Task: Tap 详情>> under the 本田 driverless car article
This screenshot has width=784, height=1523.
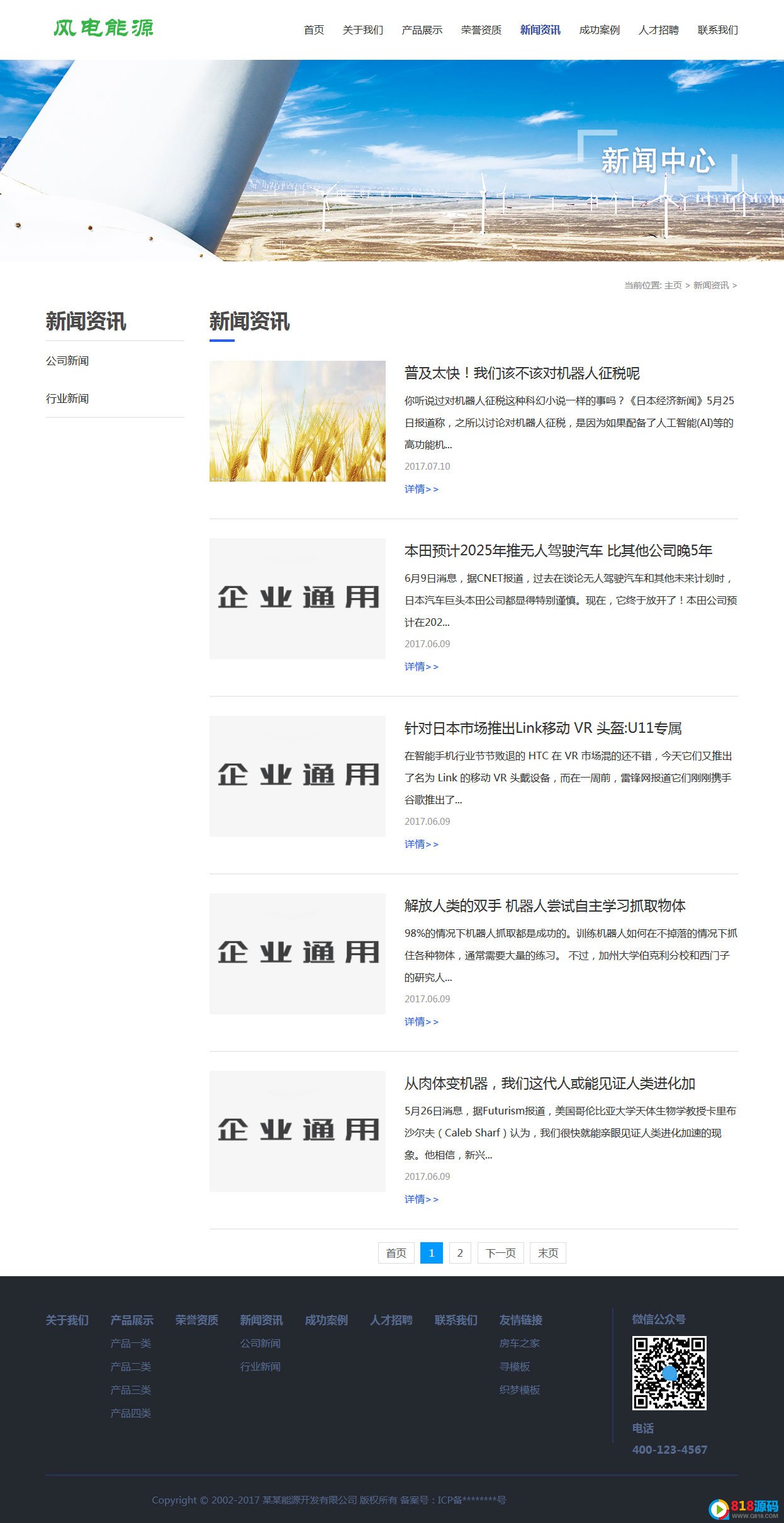Action: pyautogui.click(x=421, y=667)
